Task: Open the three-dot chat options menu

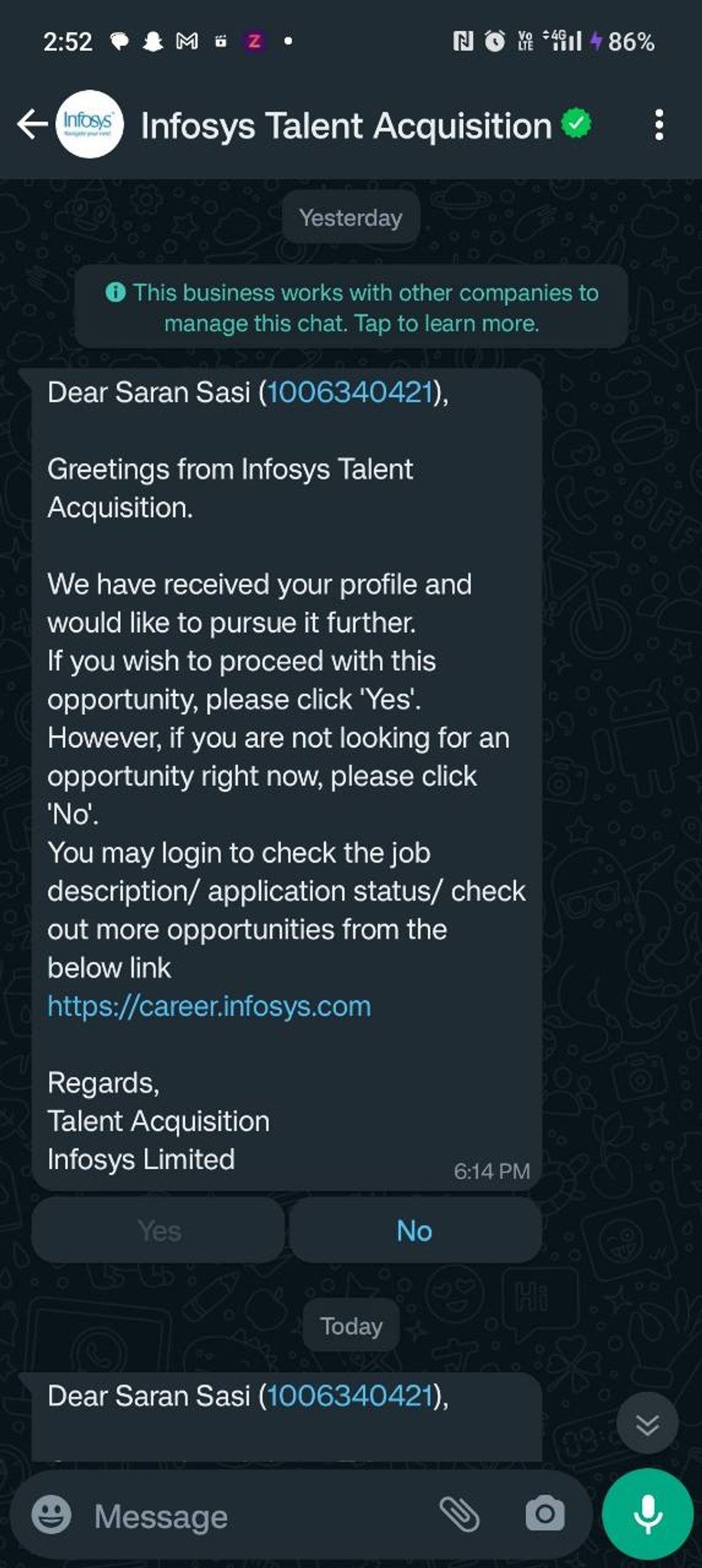Action: click(660, 125)
